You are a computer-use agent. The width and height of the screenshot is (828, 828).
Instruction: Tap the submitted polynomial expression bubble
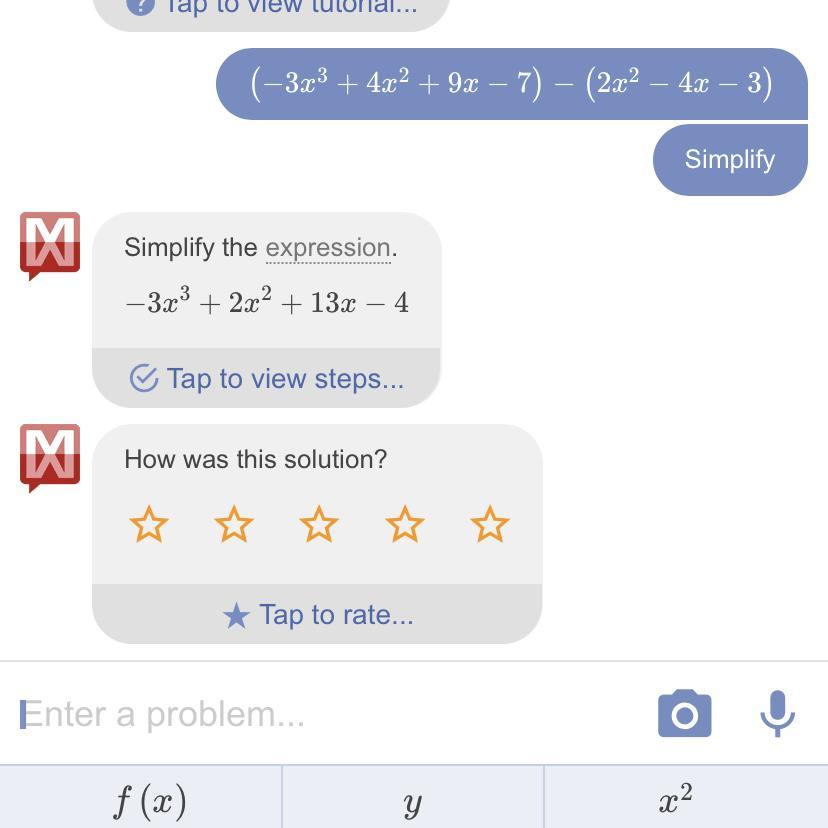(511, 84)
